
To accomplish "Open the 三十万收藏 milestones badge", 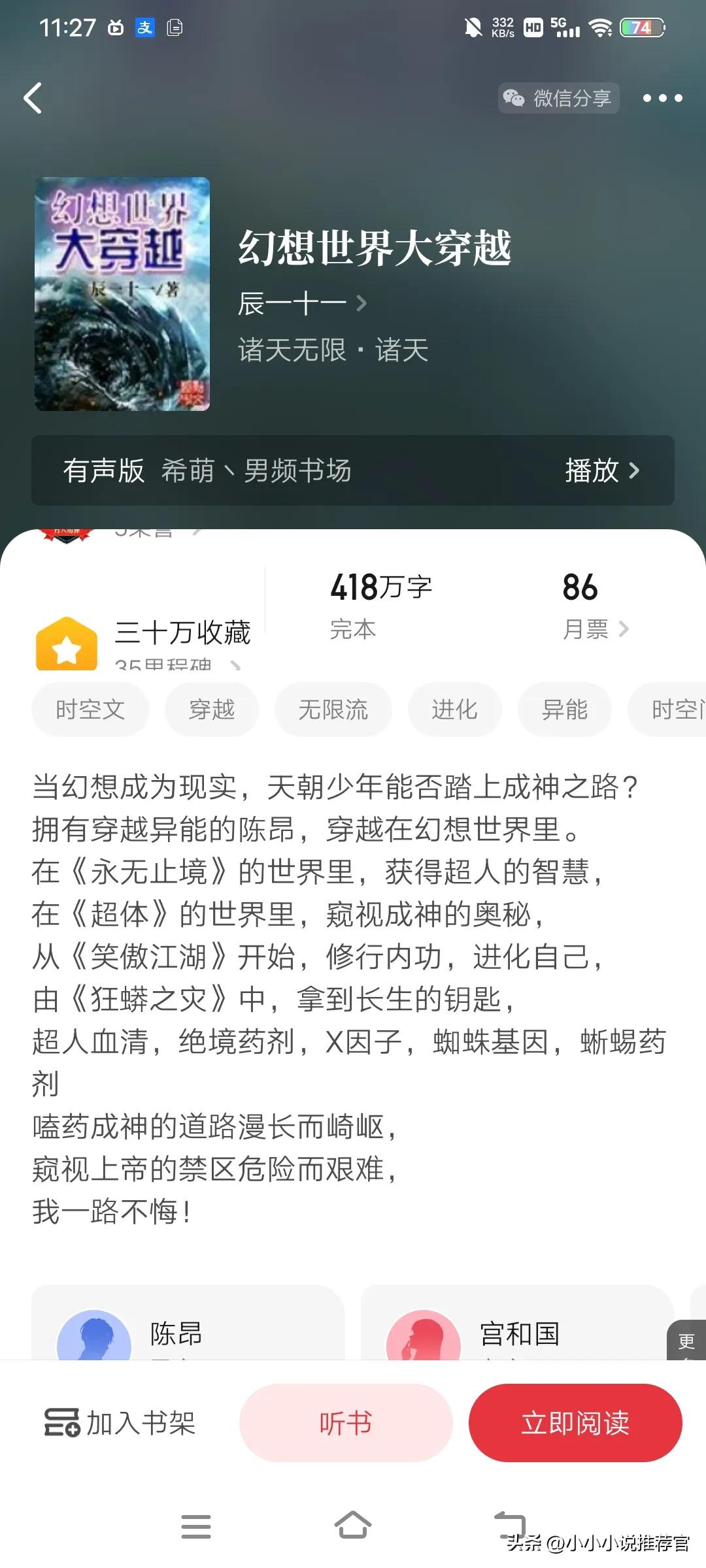I will 144,640.
